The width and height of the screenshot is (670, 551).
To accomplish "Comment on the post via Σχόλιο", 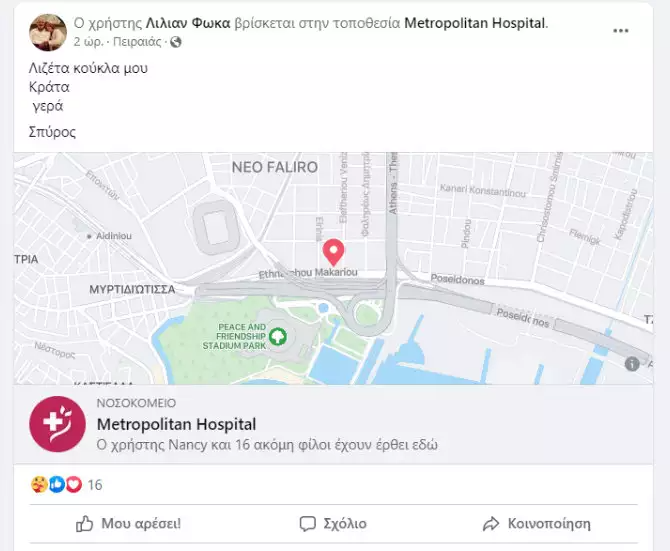I will coord(333,523).
